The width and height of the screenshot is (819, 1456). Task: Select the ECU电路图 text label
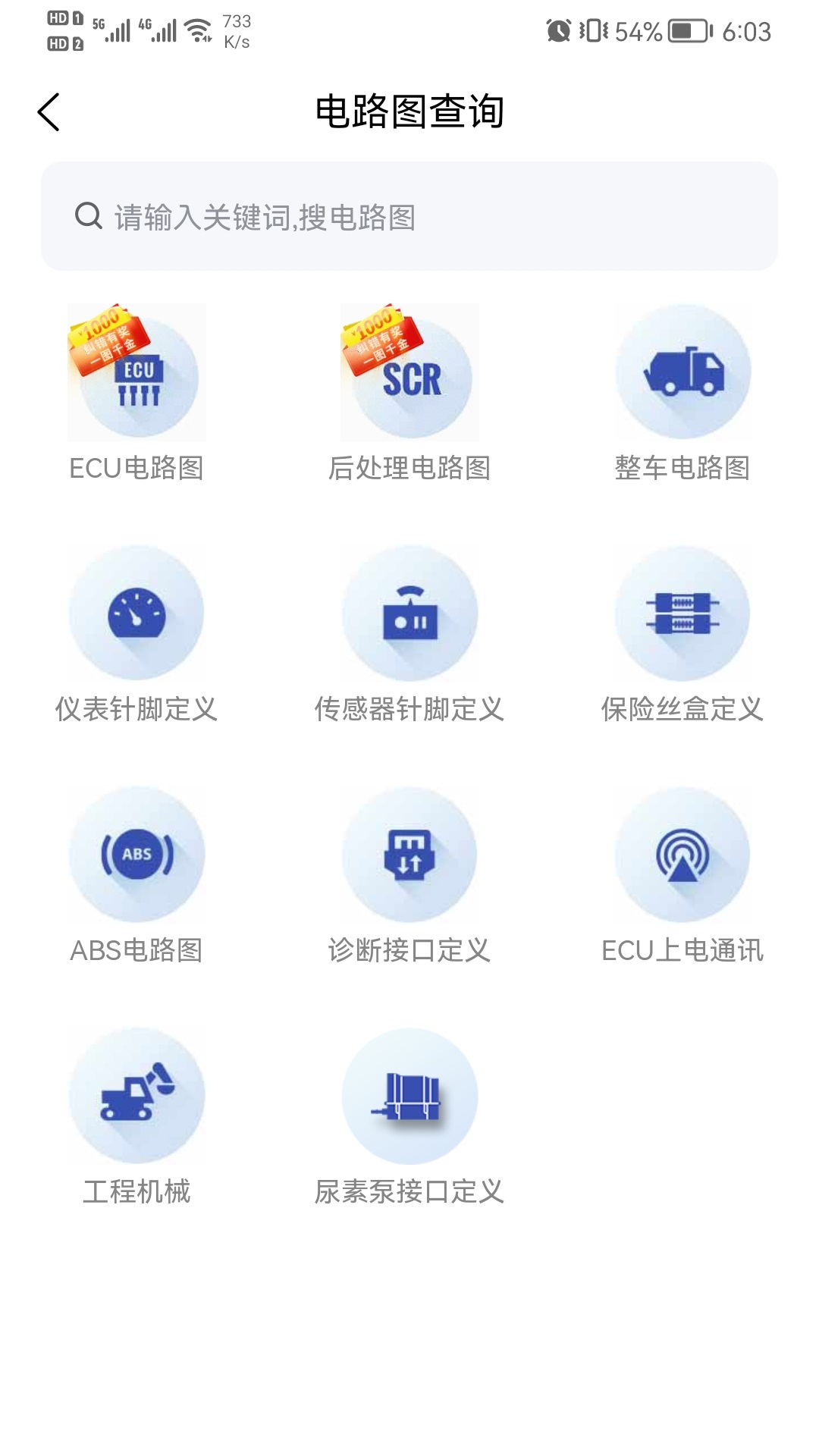tap(136, 469)
